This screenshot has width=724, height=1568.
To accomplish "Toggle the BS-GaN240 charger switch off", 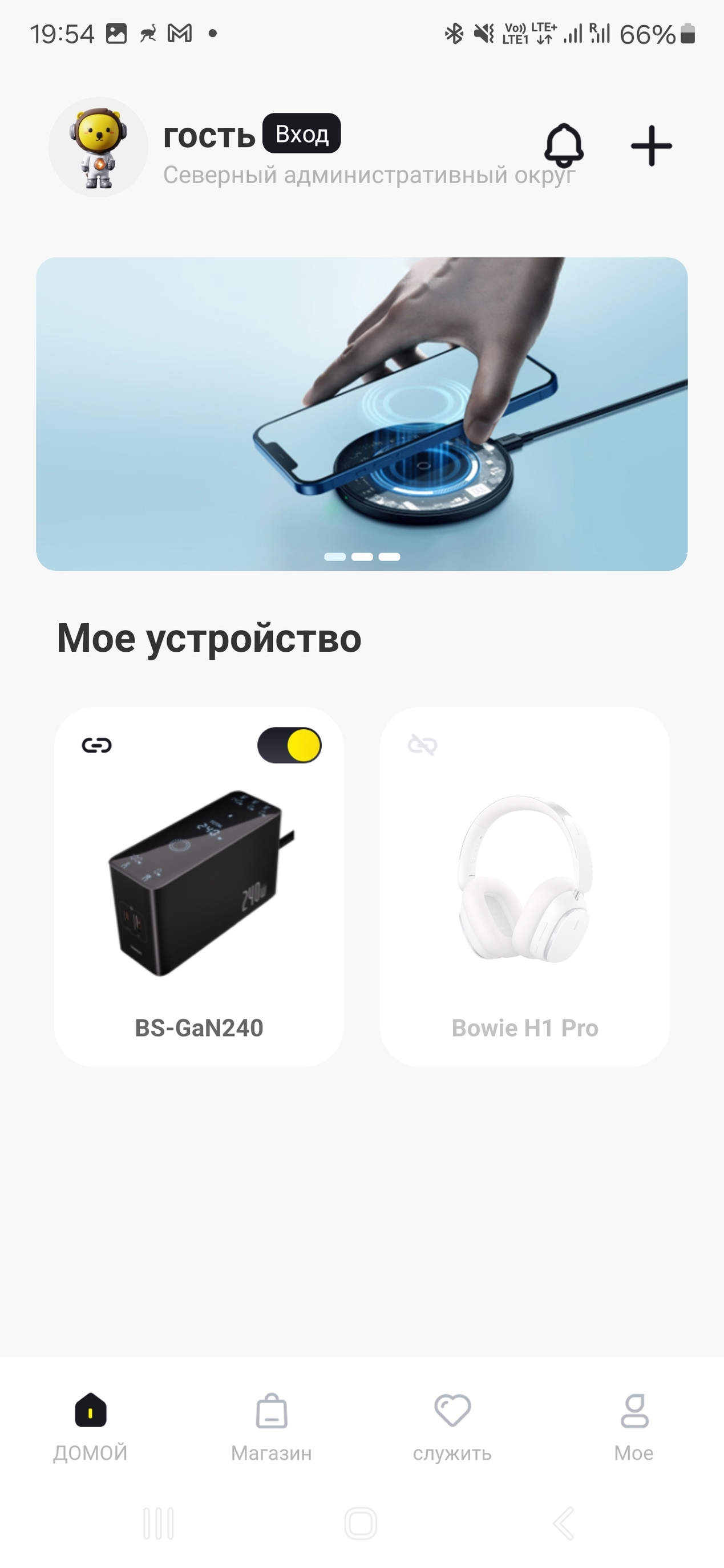I will pyautogui.click(x=289, y=745).
